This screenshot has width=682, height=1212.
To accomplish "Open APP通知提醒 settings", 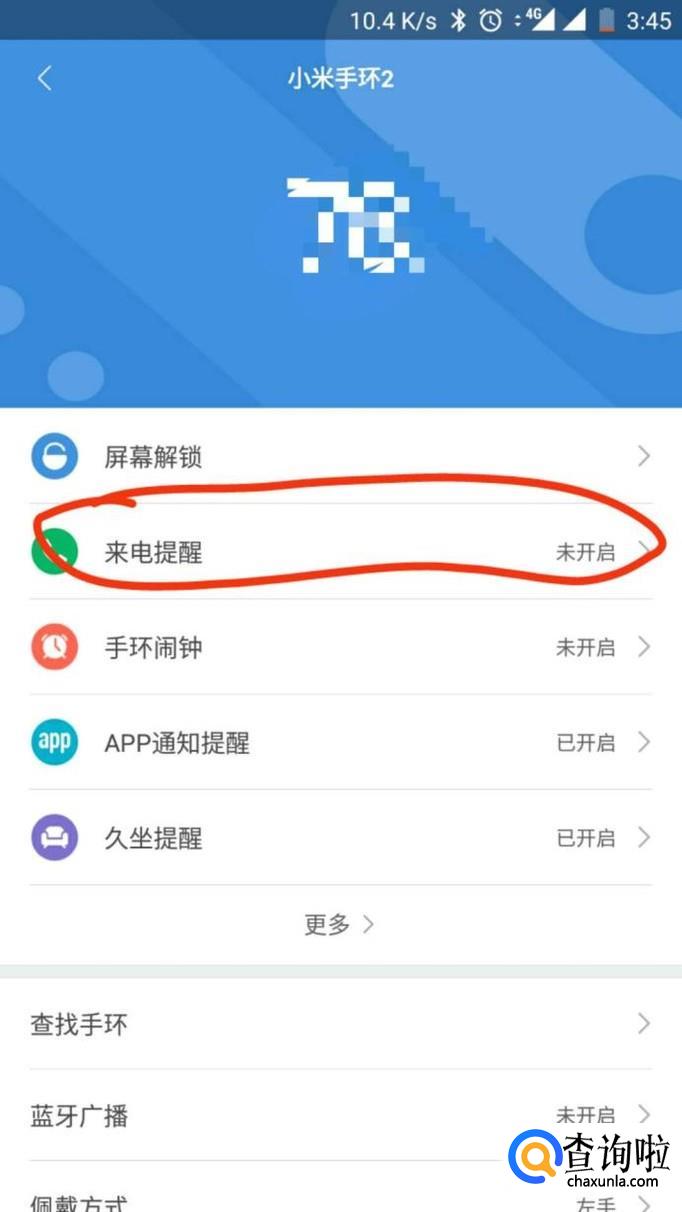I will click(340, 742).
